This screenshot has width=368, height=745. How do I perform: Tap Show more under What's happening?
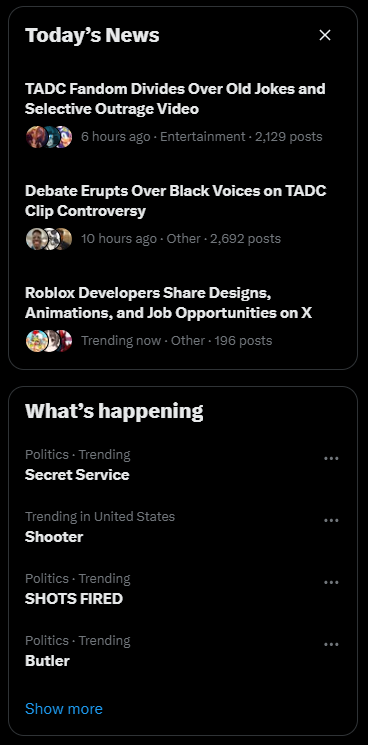pyautogui.click(x=64, y=709)
